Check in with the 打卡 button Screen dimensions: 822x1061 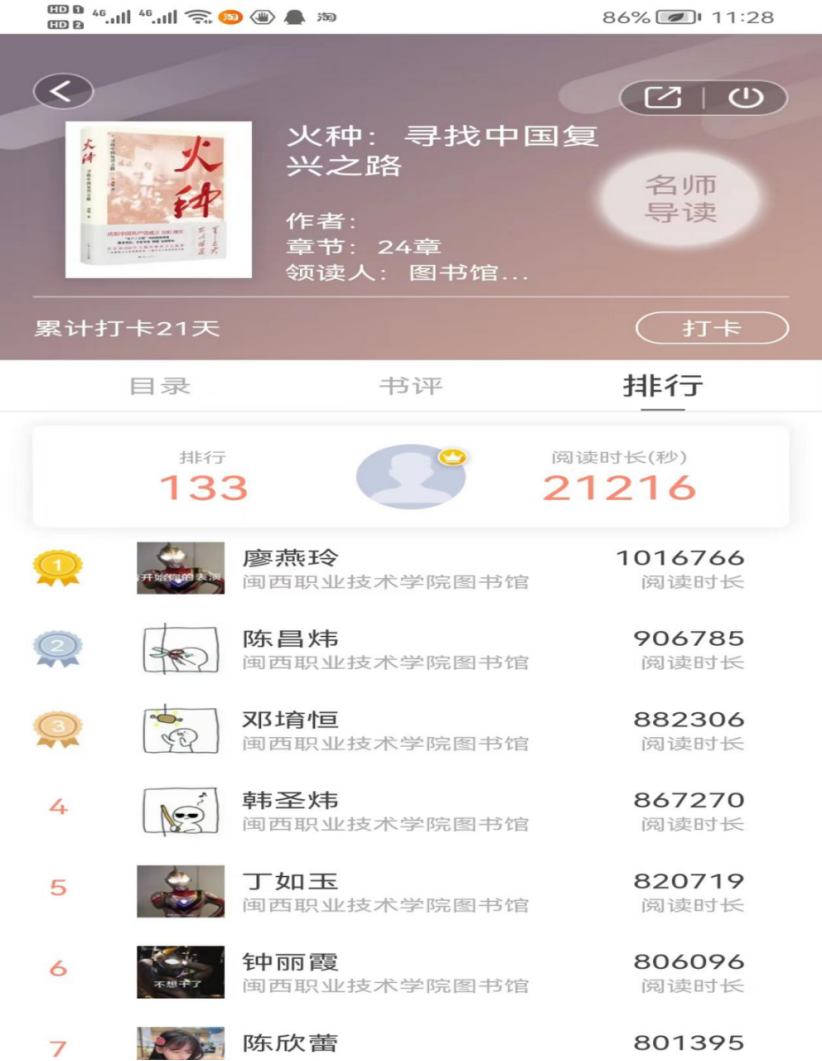(711, 328)
